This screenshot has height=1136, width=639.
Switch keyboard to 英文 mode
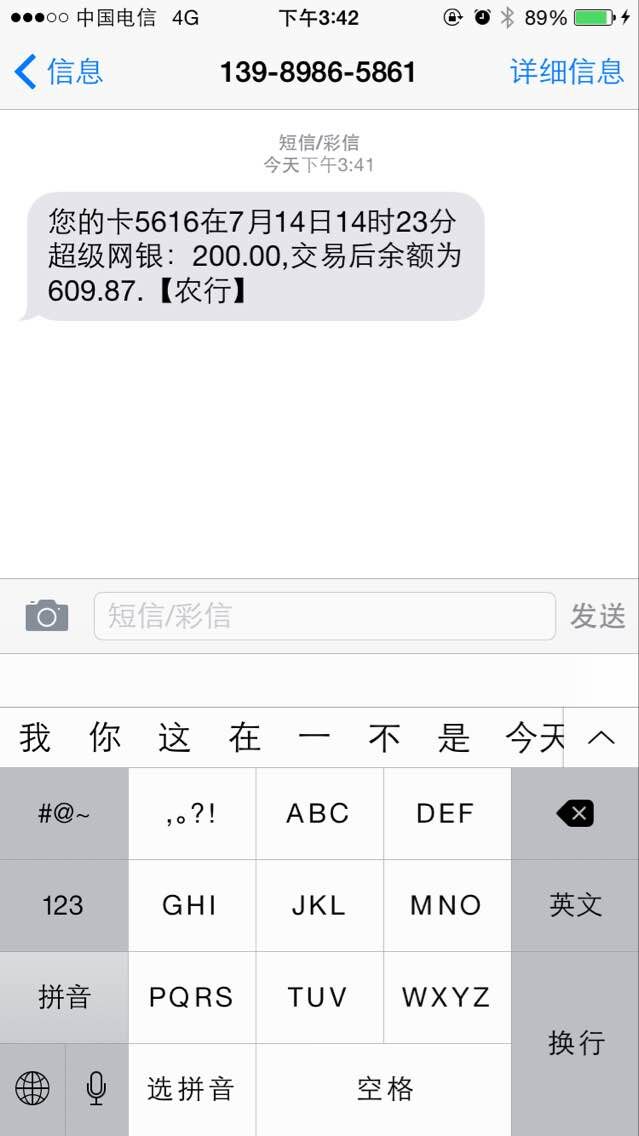pos(575,905)
